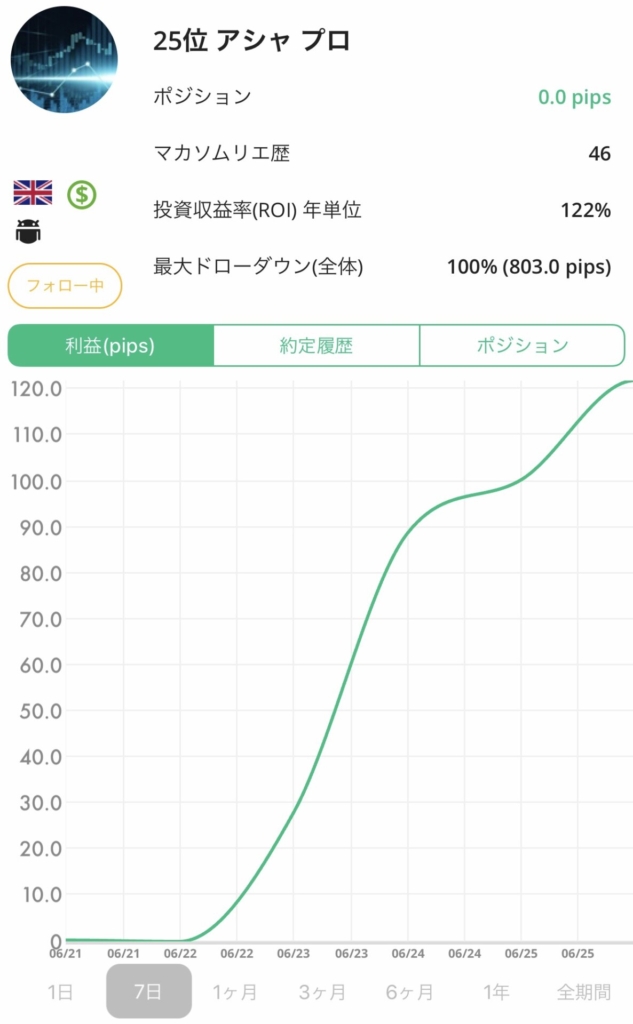Change chart range to 1年
The height and width of the screenshot is (1024, 633).
[x=496, y=992]
